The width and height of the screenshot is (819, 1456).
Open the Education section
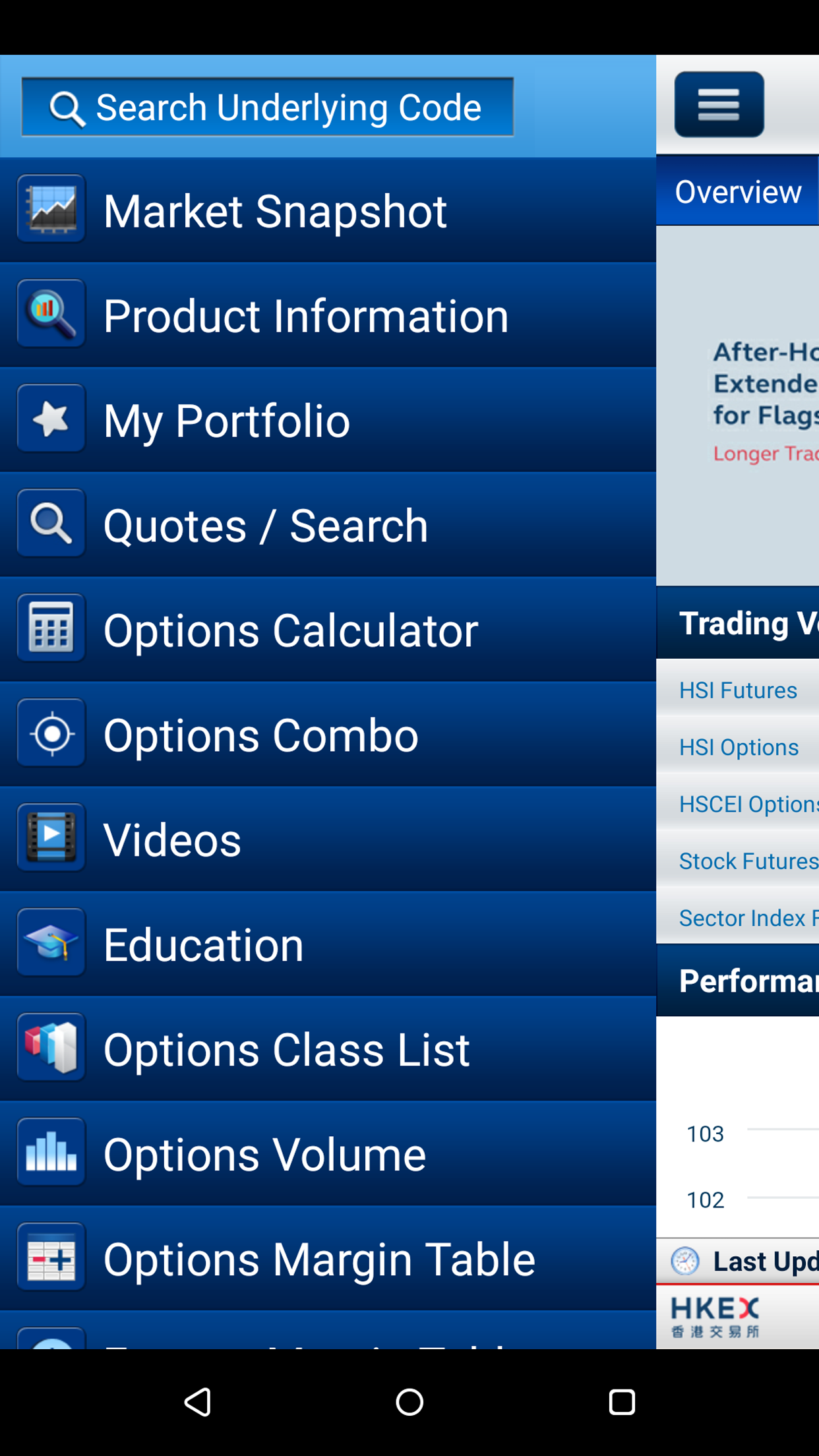(x=328, y=944)
